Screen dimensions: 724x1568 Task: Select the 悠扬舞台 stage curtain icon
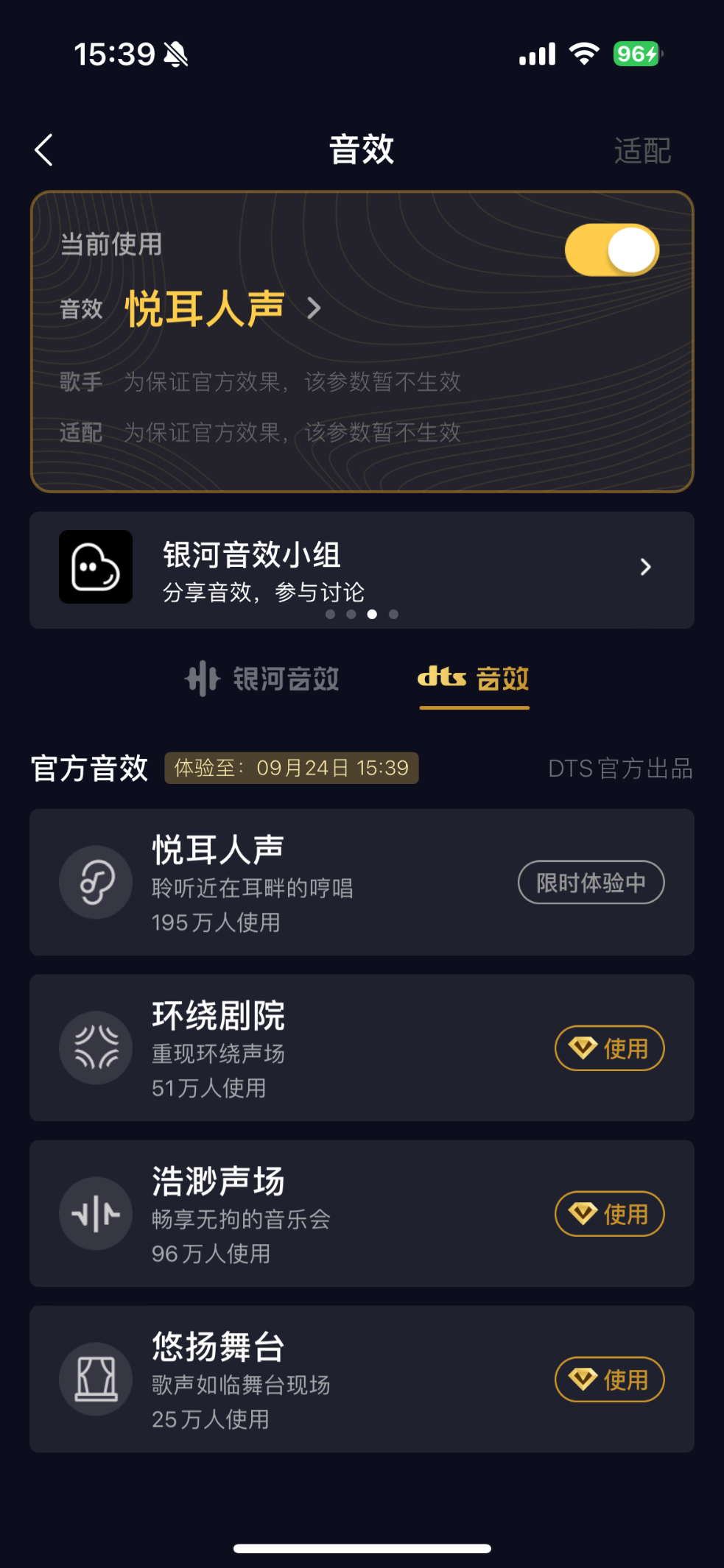96,1379
